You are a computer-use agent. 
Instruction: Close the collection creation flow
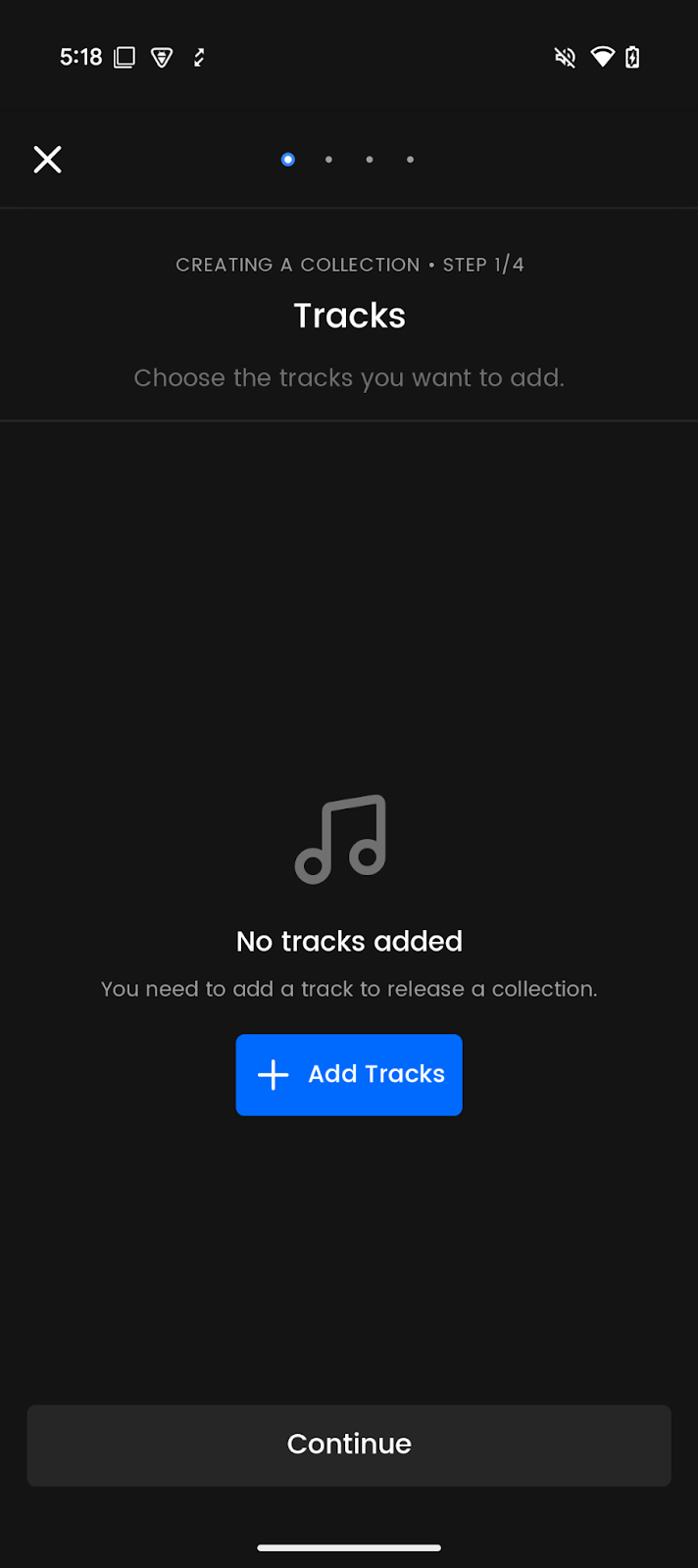[47, 159]
